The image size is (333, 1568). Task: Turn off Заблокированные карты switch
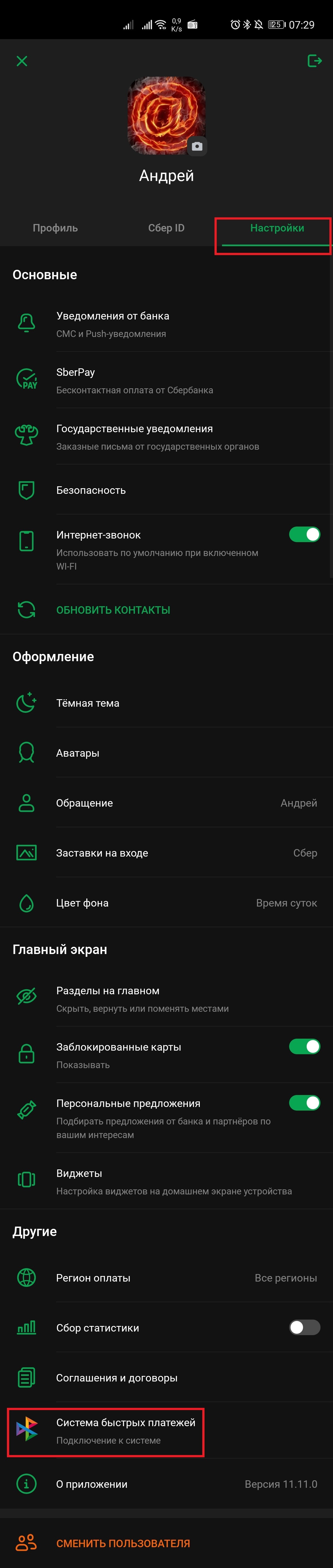(304, 1046)
